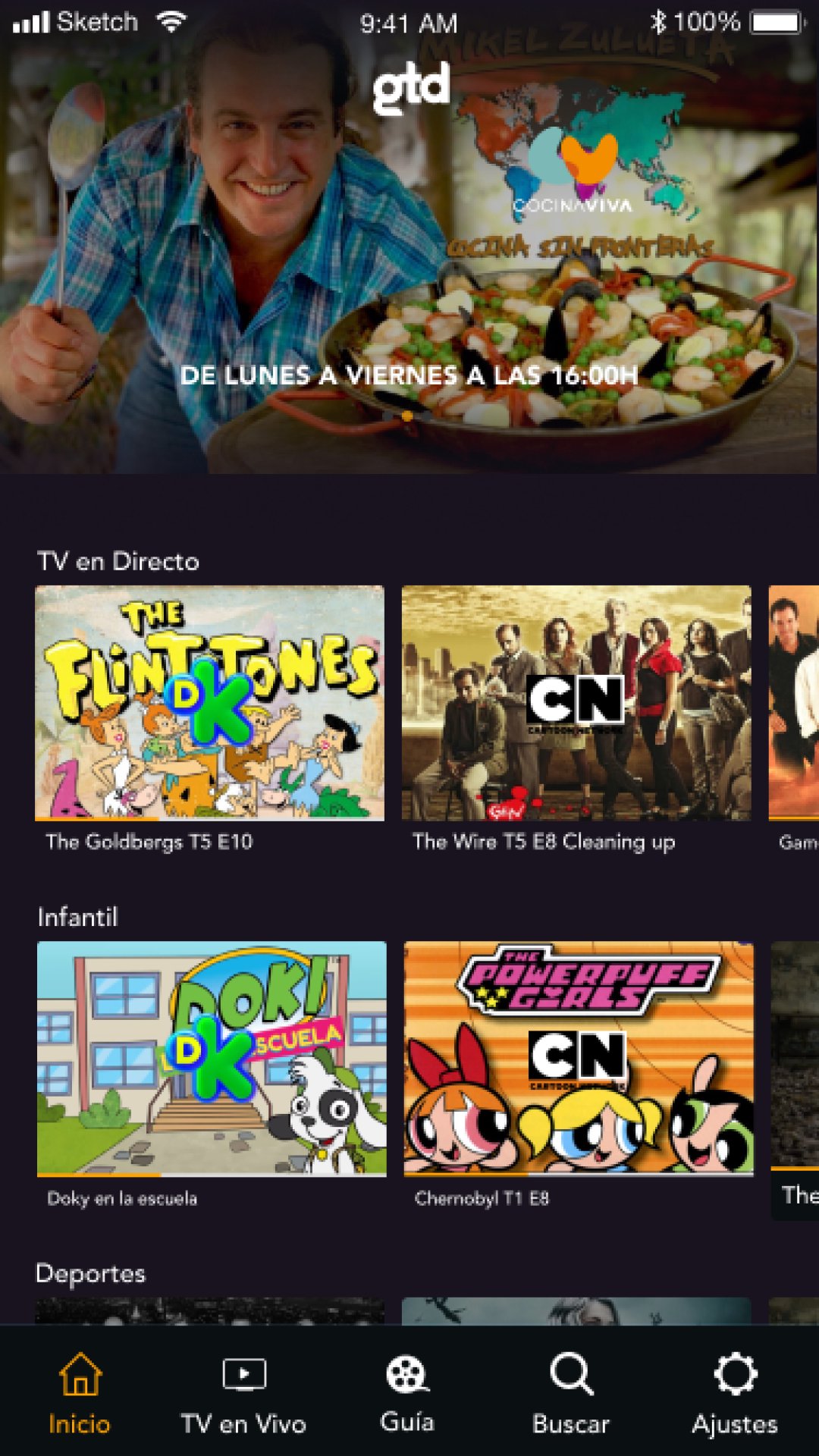This screenshot has height=1456, width=819.
Task: Switch to the Inicio tab
Action: point(80,1394)
